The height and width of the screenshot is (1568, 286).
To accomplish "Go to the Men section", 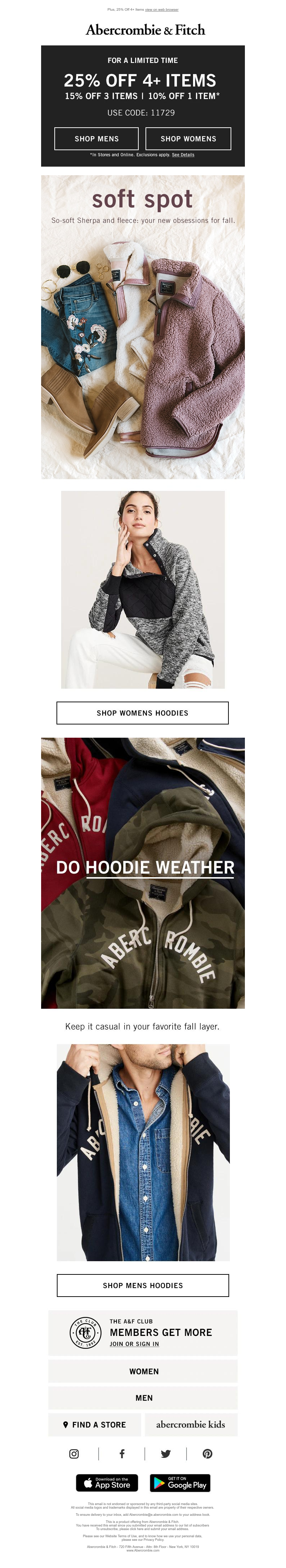I will pyautogui.click(x=143, y=1398).
